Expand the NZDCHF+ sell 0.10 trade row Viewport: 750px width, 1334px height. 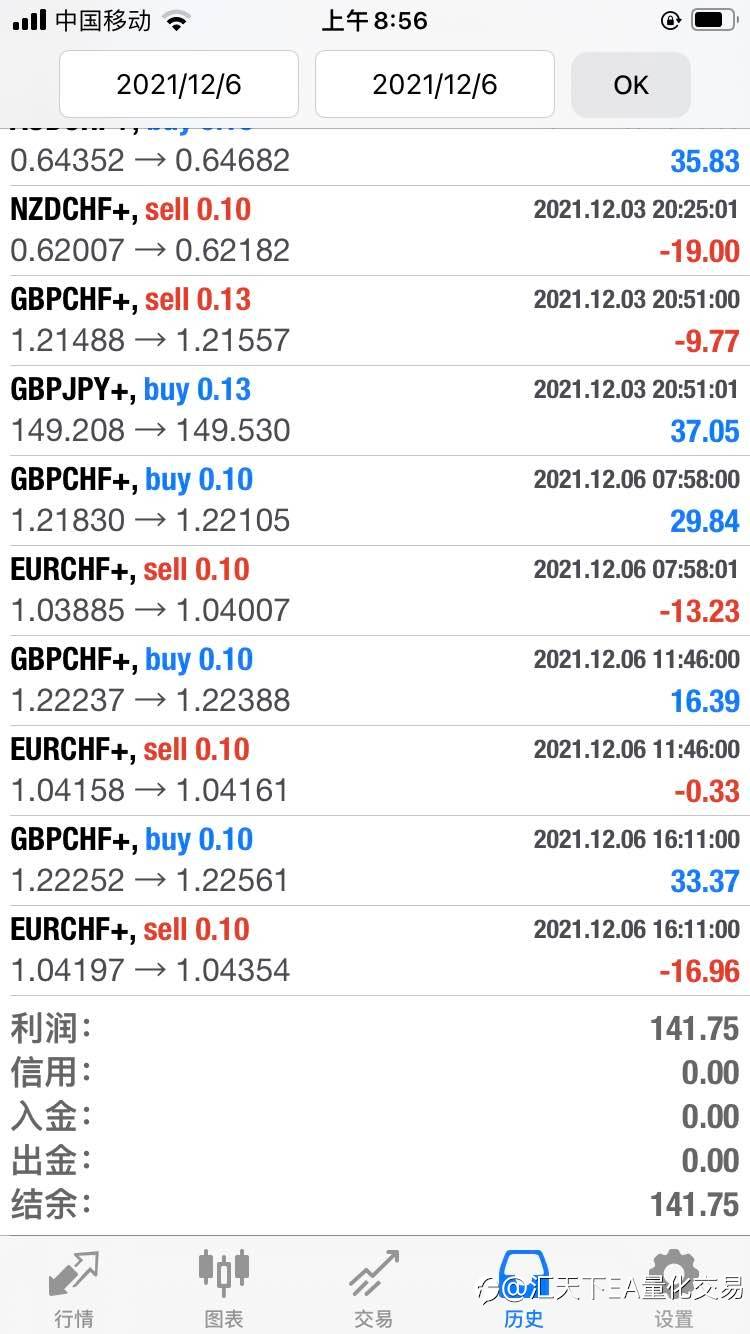click(x=375, y=231)
